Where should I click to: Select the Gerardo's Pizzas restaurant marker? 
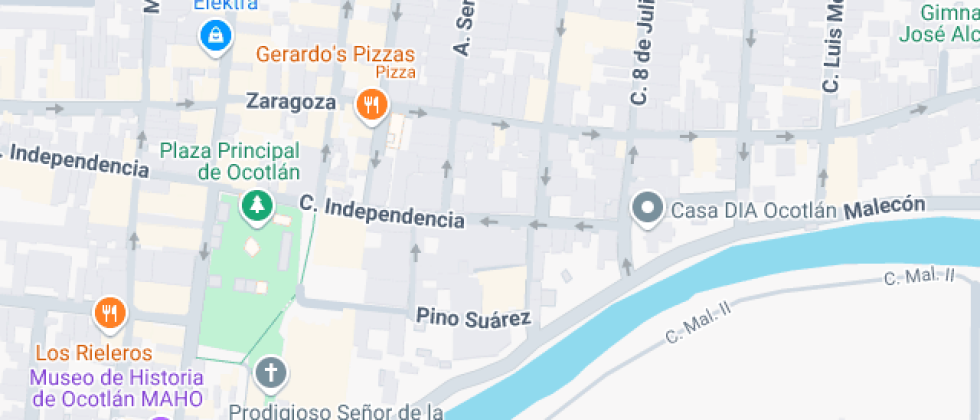point(372,104)
